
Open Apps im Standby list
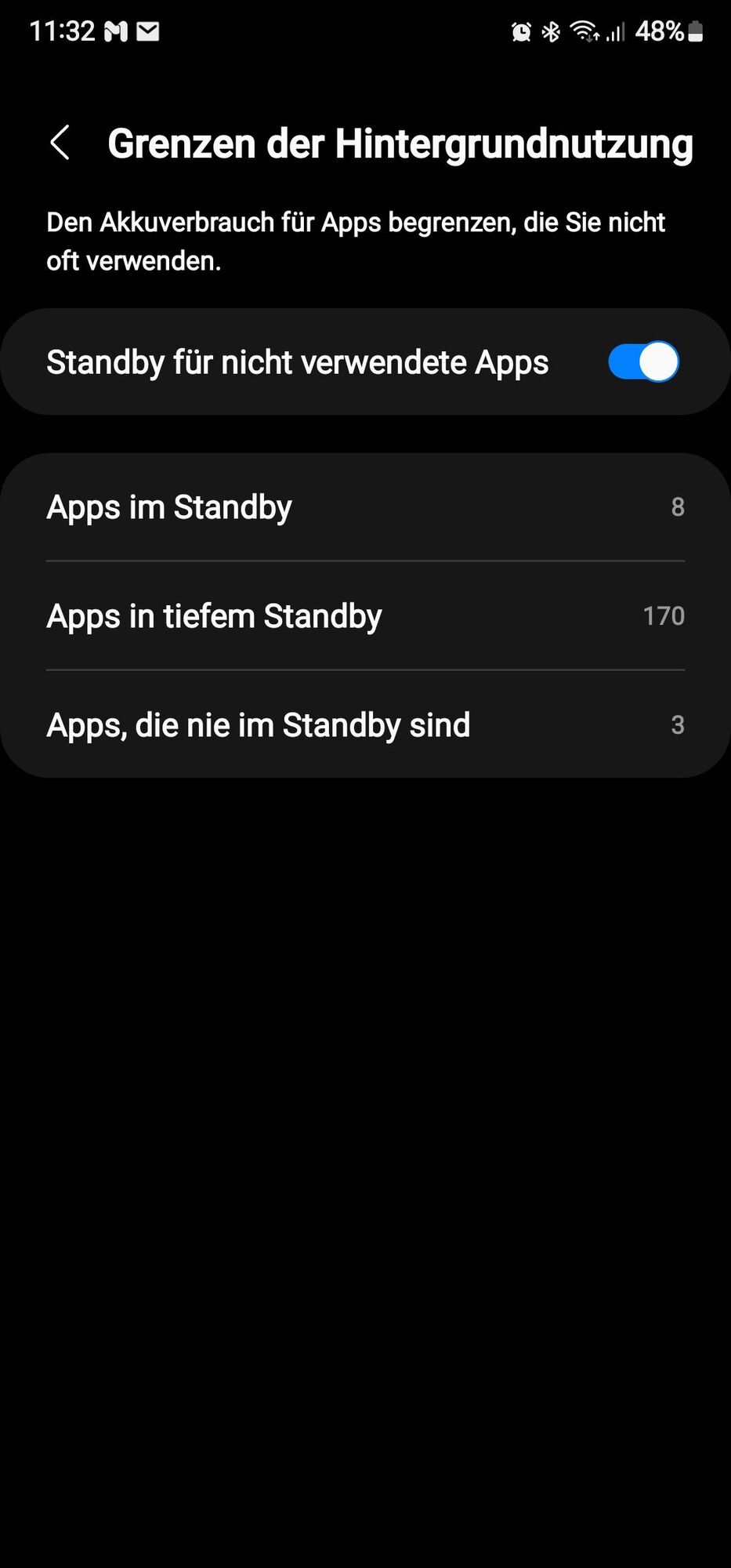tap(365, 507)
